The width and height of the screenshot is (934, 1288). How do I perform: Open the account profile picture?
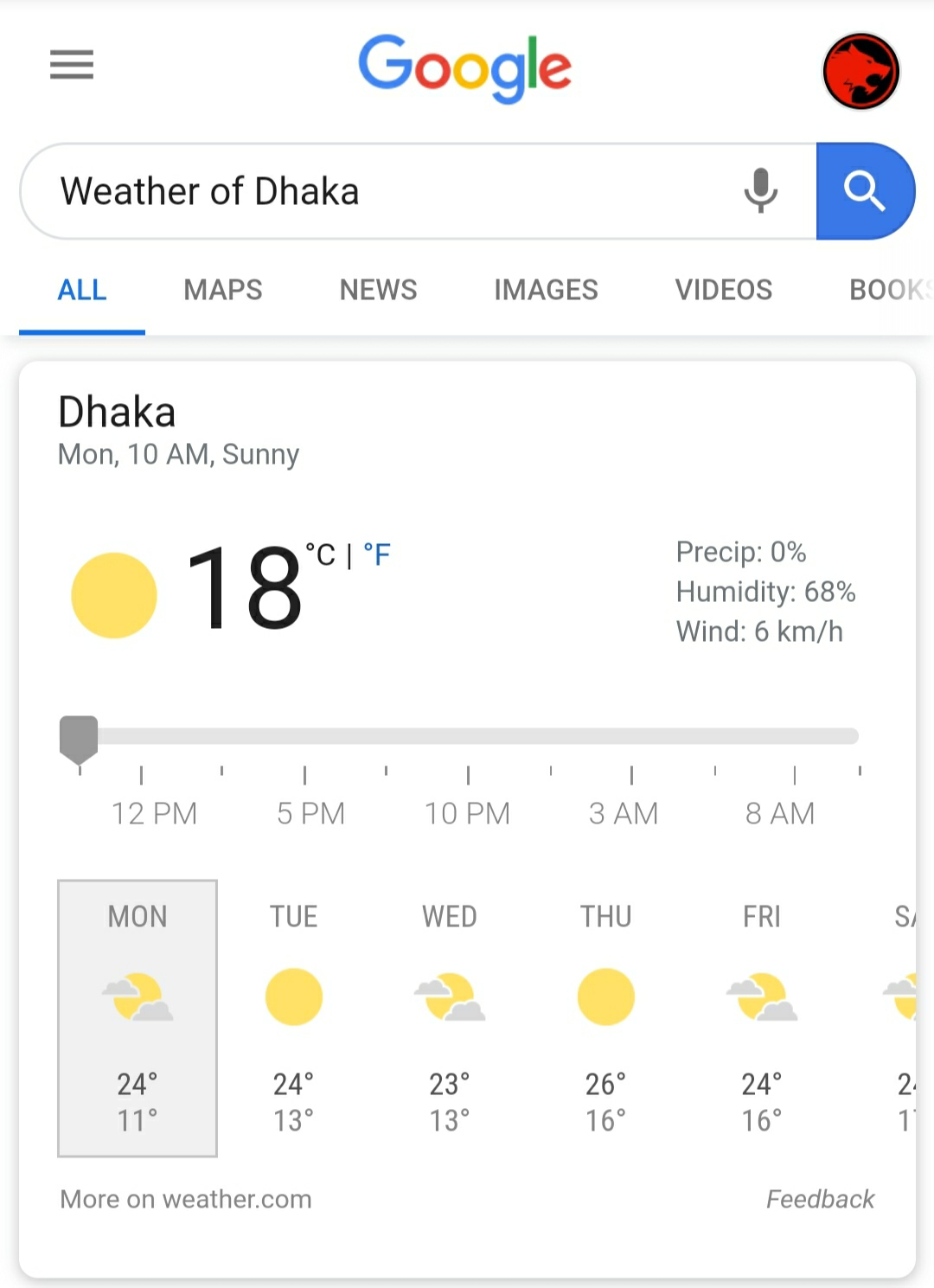tap(860, 72)
